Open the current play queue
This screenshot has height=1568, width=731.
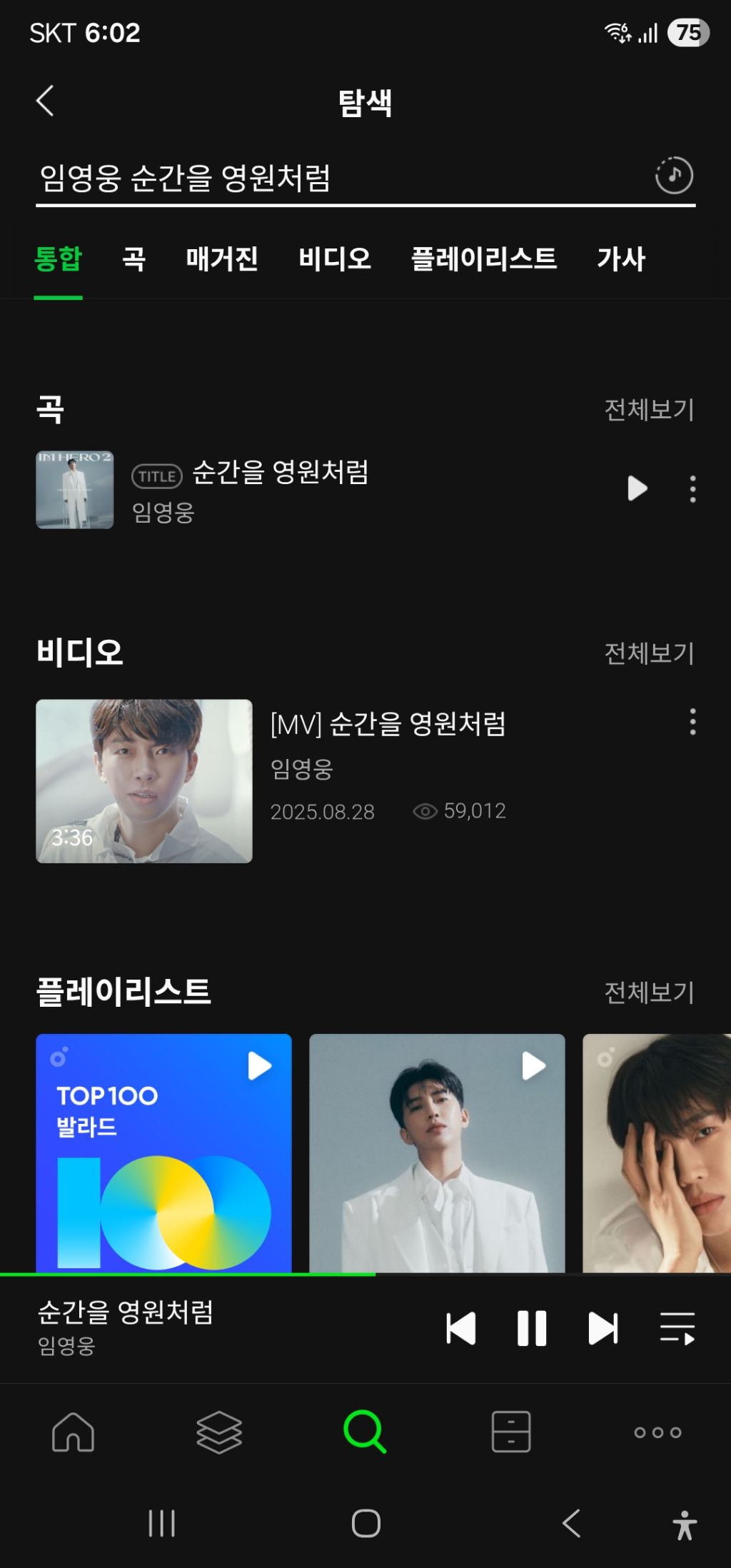[677, 1329]
